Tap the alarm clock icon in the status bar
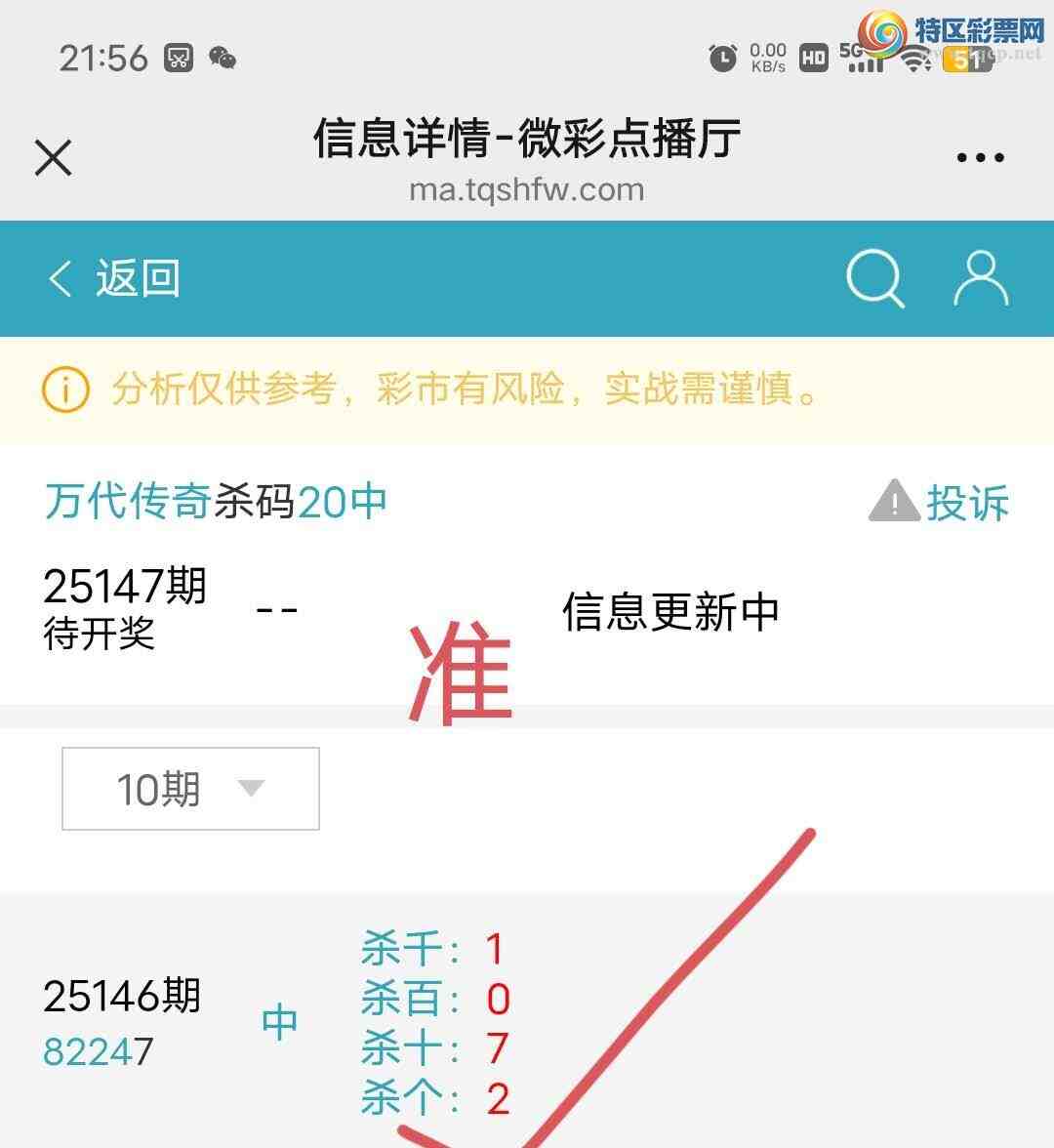 point(721,57)
